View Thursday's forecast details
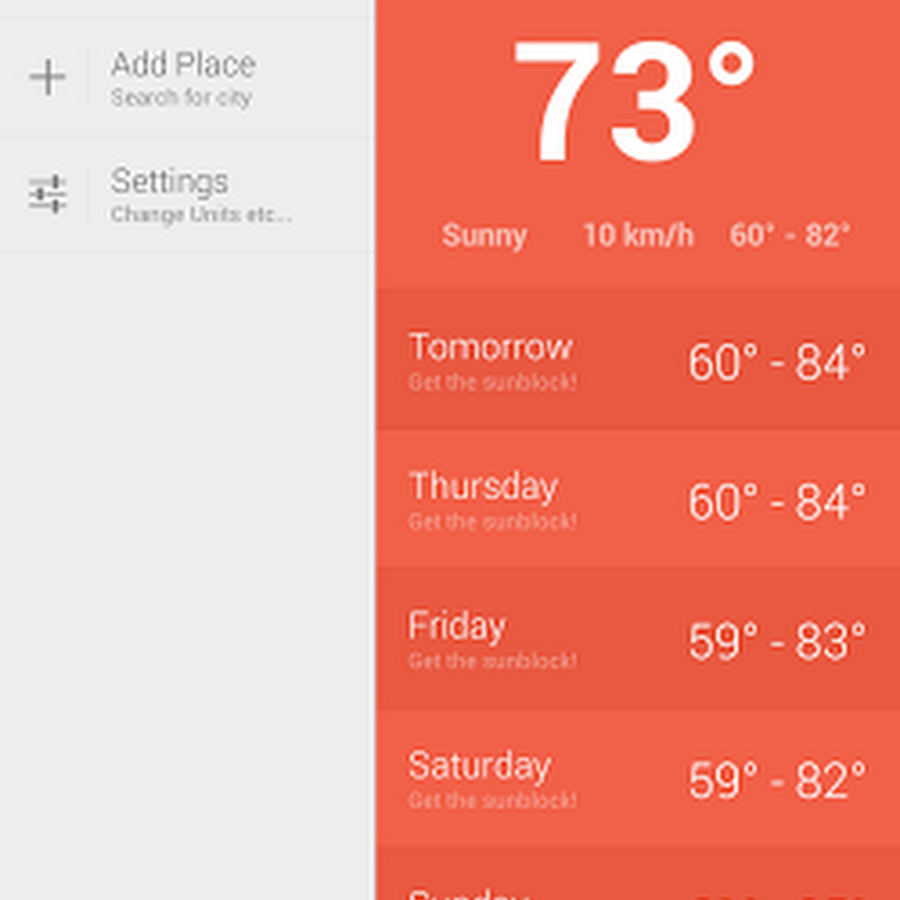This screenshot has height=900, width=900. 637,499
